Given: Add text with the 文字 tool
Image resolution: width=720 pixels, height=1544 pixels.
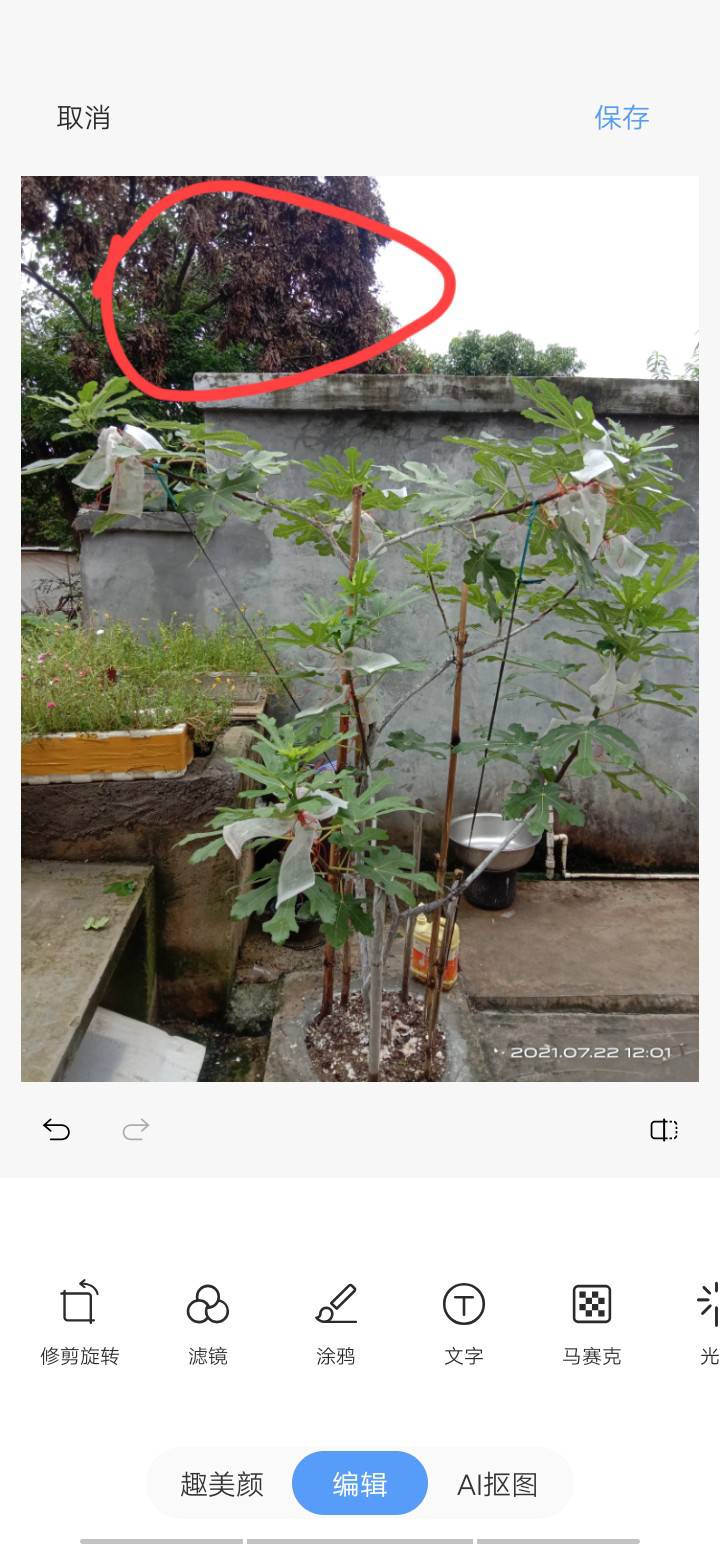Looking at the screenshot, I should [464, 1322].
